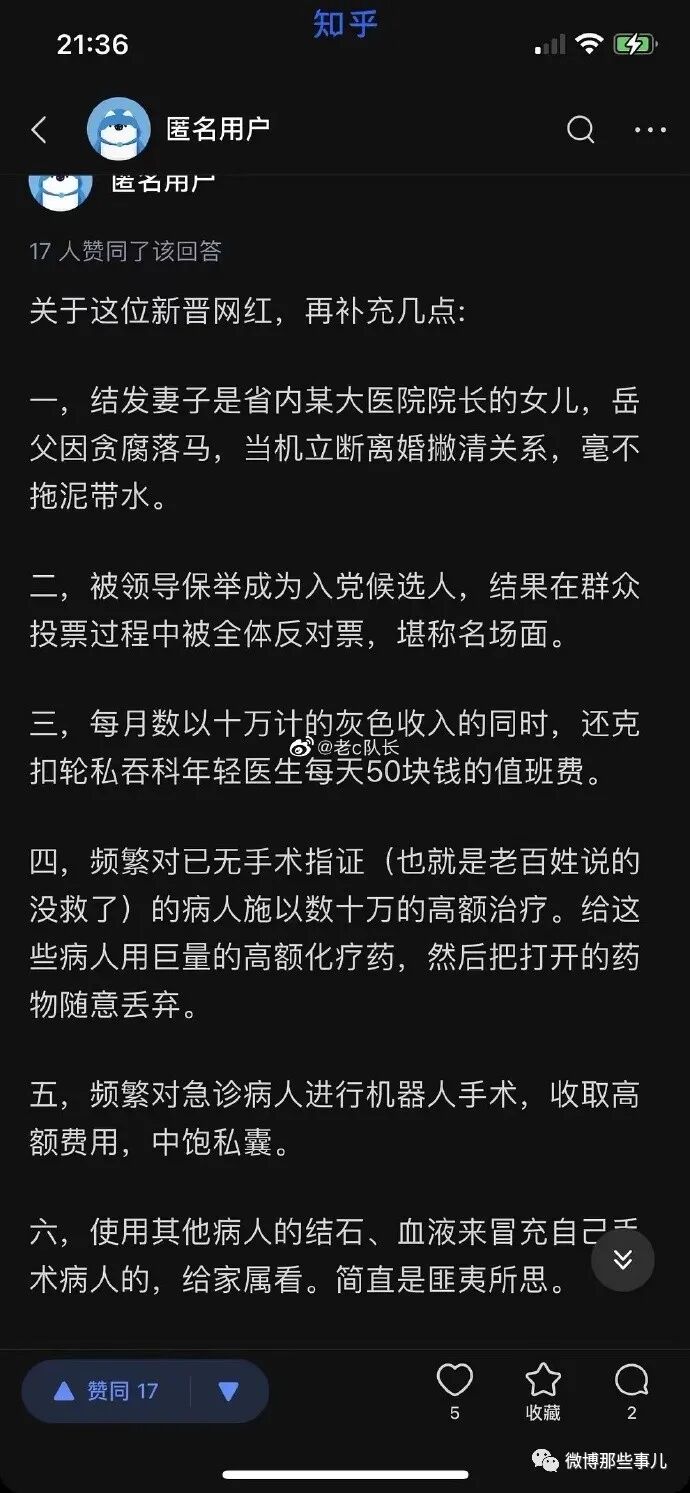Upvote the answer with 赞同 17
This screenshot has width=690, height=1493.
tap(106, 1391)
